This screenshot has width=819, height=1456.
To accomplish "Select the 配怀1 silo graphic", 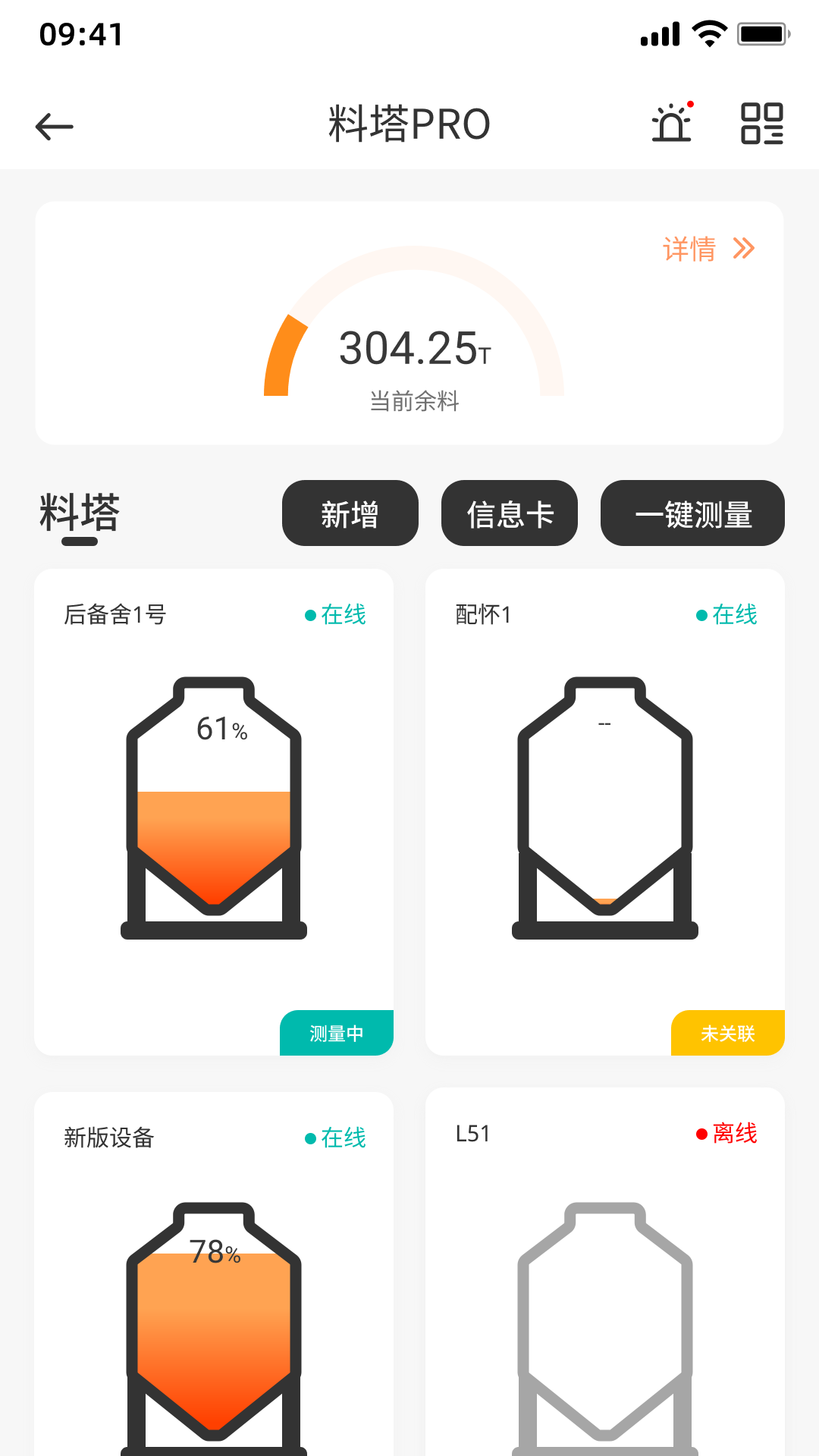I will click(604, 804).
